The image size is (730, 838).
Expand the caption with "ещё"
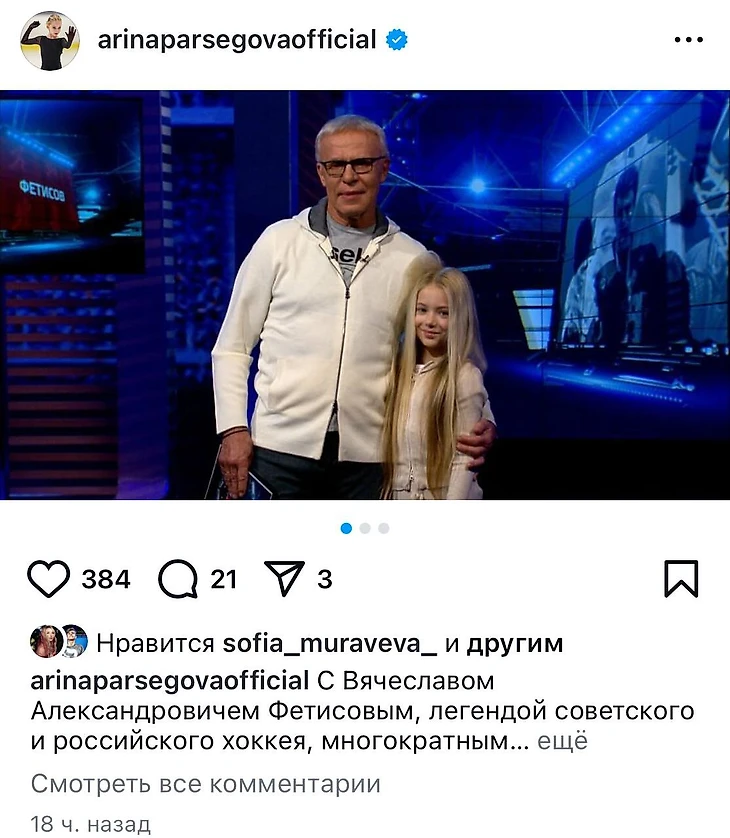[x=563, y=741]
